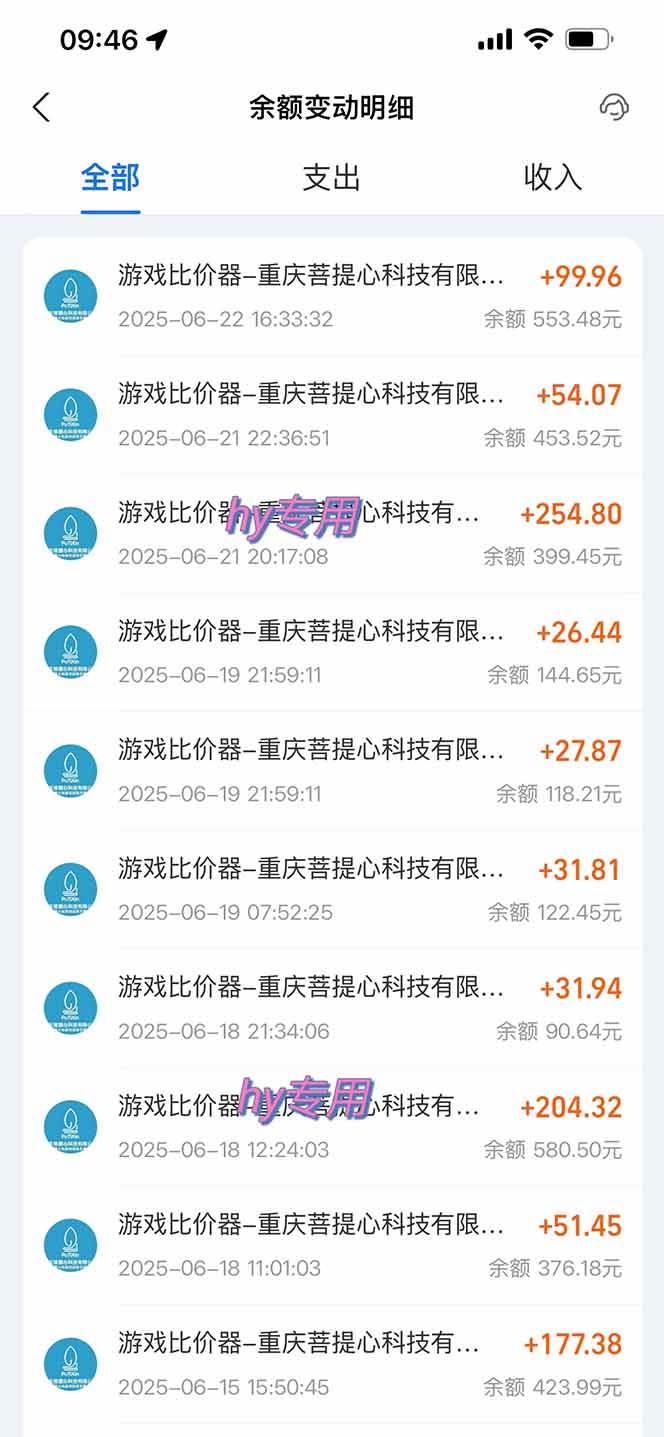Switch to the 全部 tab

(x=110, y=178)
